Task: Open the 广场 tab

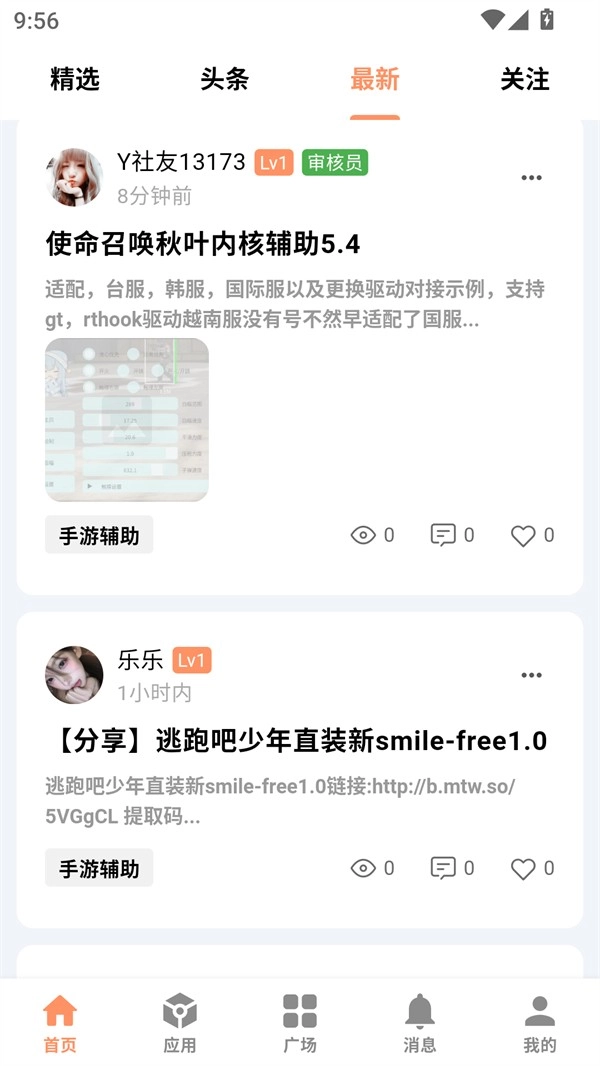Action: pyautogui.click(x=300, y=1022)
